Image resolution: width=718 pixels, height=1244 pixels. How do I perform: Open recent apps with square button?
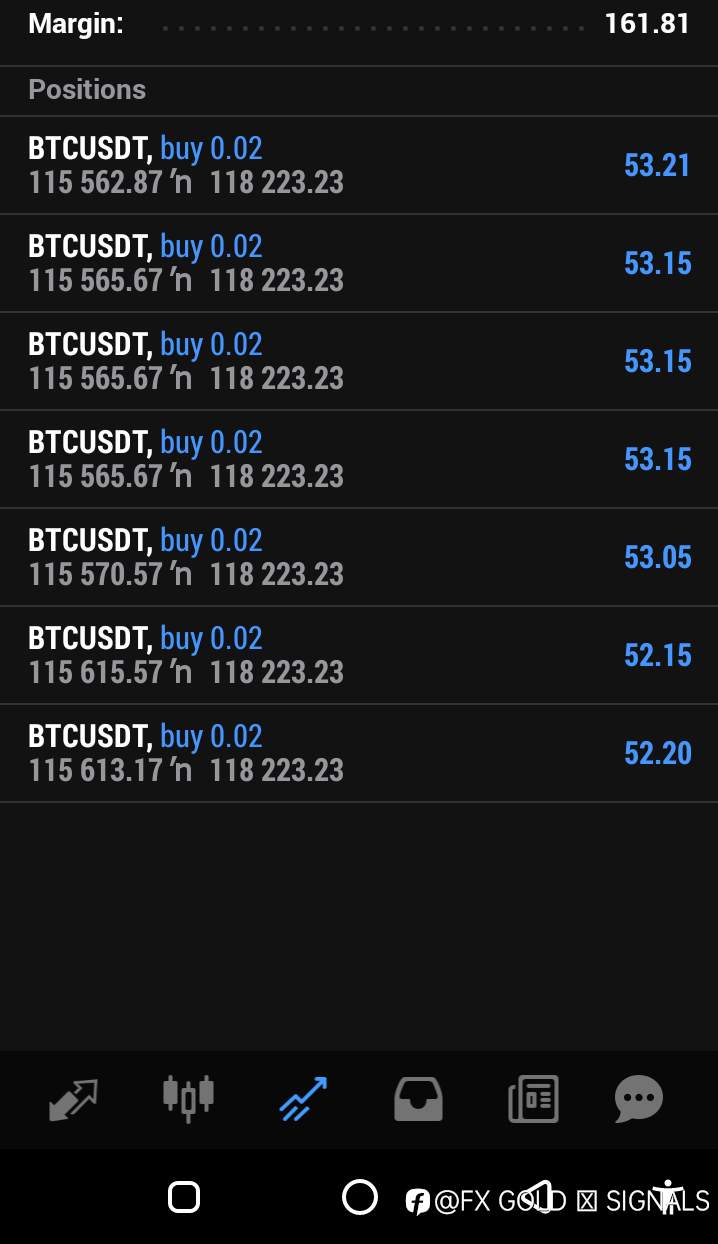click(x=184, y=1197)
